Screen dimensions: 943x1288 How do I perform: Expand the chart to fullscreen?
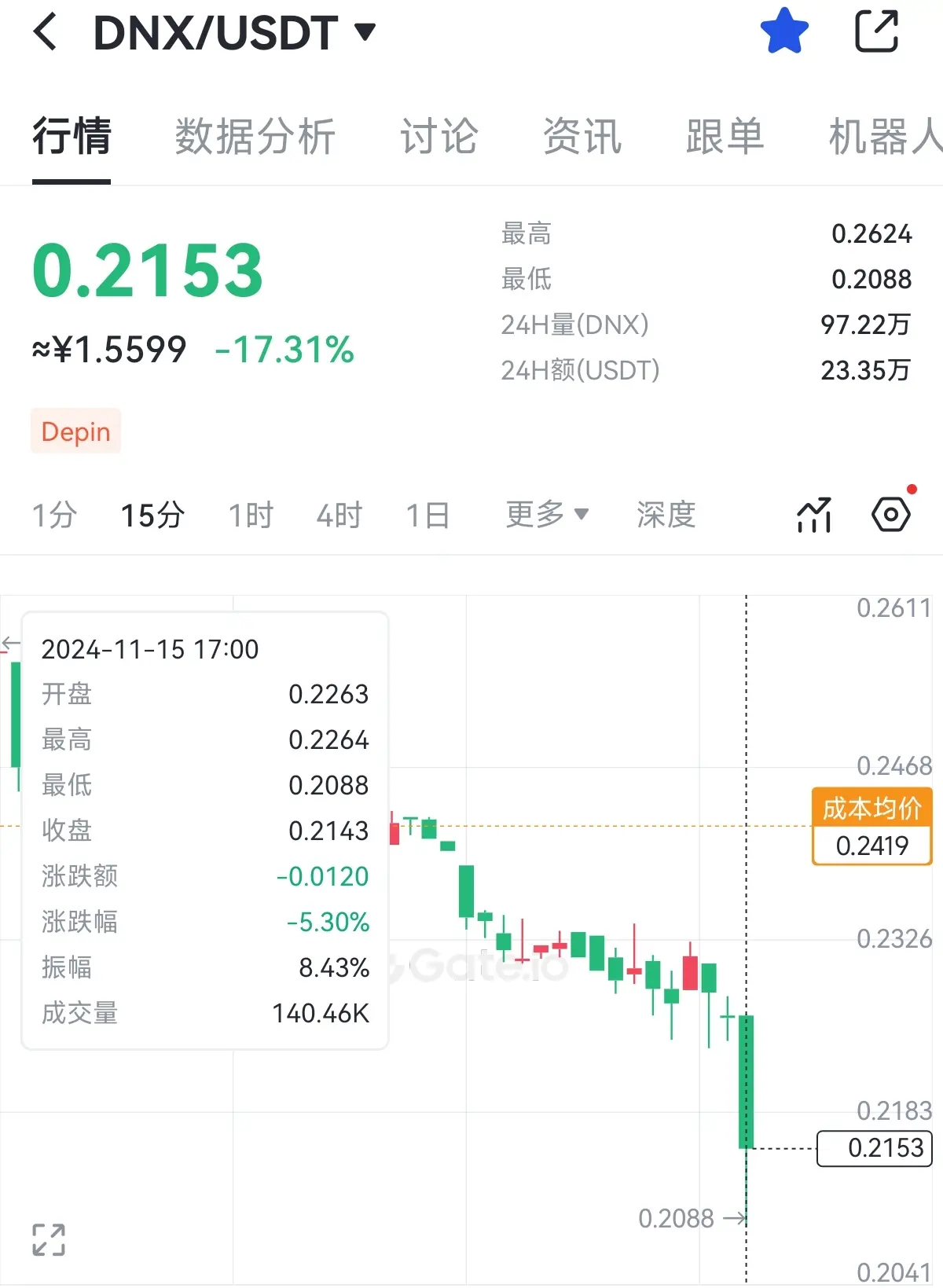click(49, 1240)
